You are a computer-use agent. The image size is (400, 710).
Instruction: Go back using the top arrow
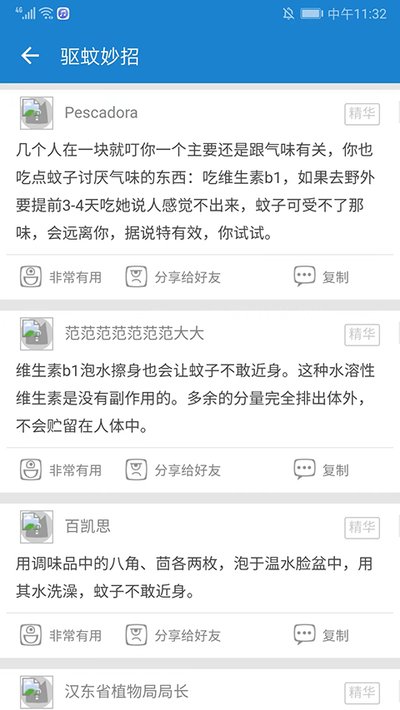tap(30, 56)
